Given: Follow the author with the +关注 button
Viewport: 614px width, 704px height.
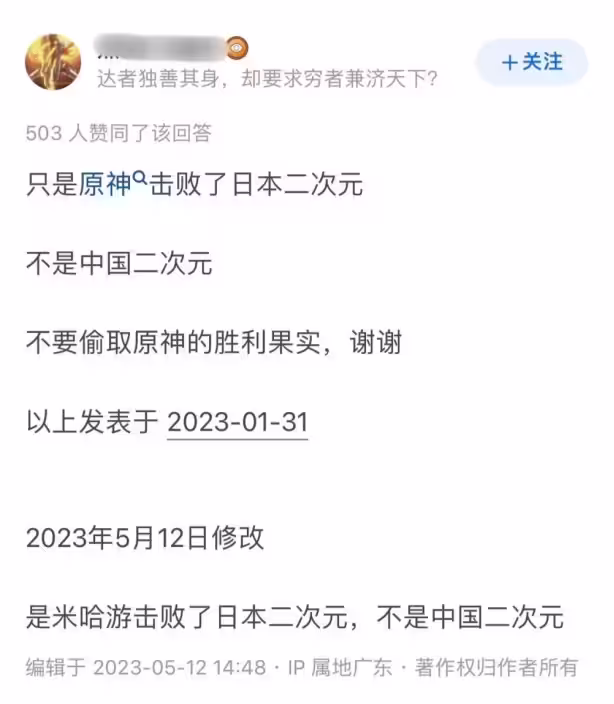Looking at the screenshot, I should (531, 62).
